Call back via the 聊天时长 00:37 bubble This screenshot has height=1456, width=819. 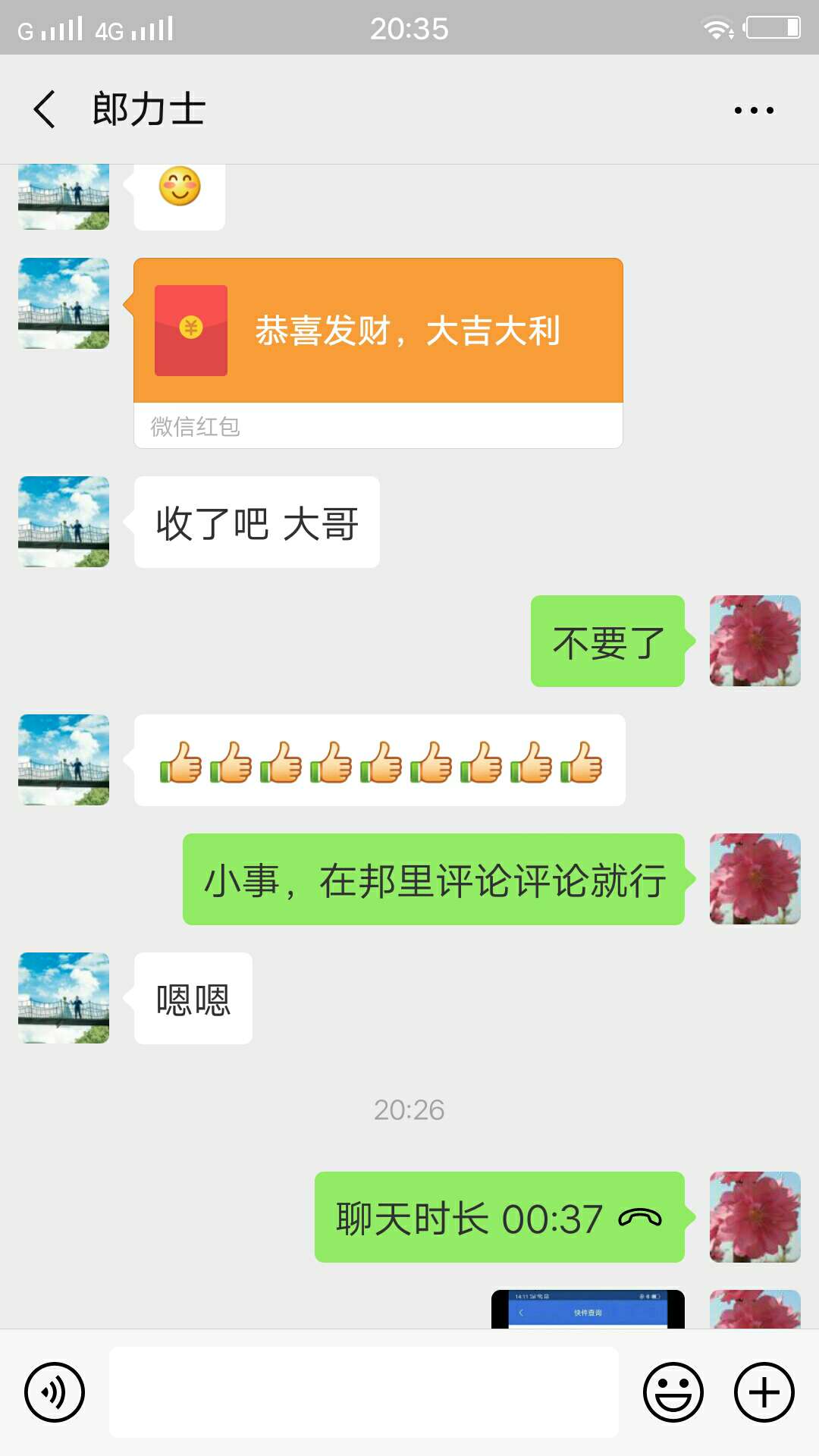500,1217
